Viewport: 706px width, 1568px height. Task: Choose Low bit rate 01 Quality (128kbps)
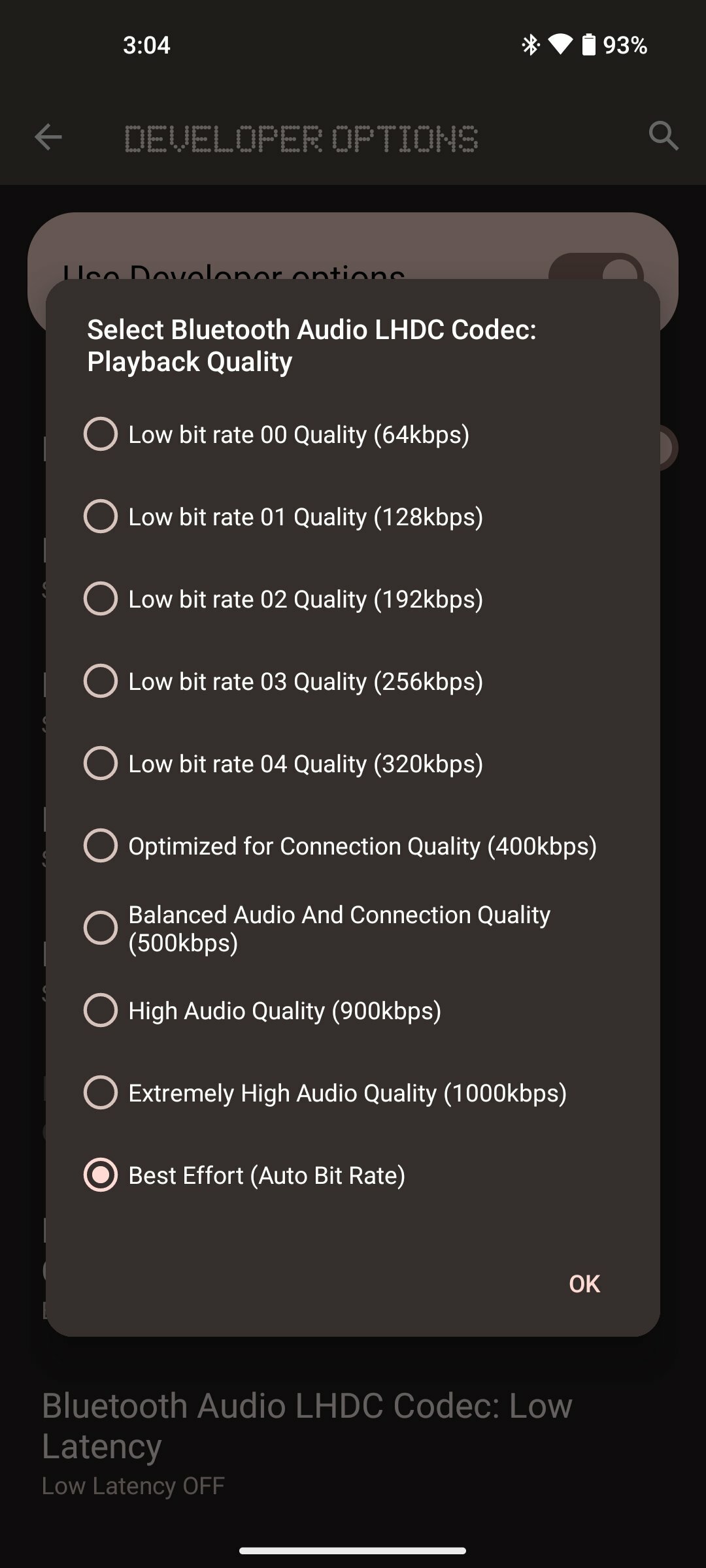(353, 517)
